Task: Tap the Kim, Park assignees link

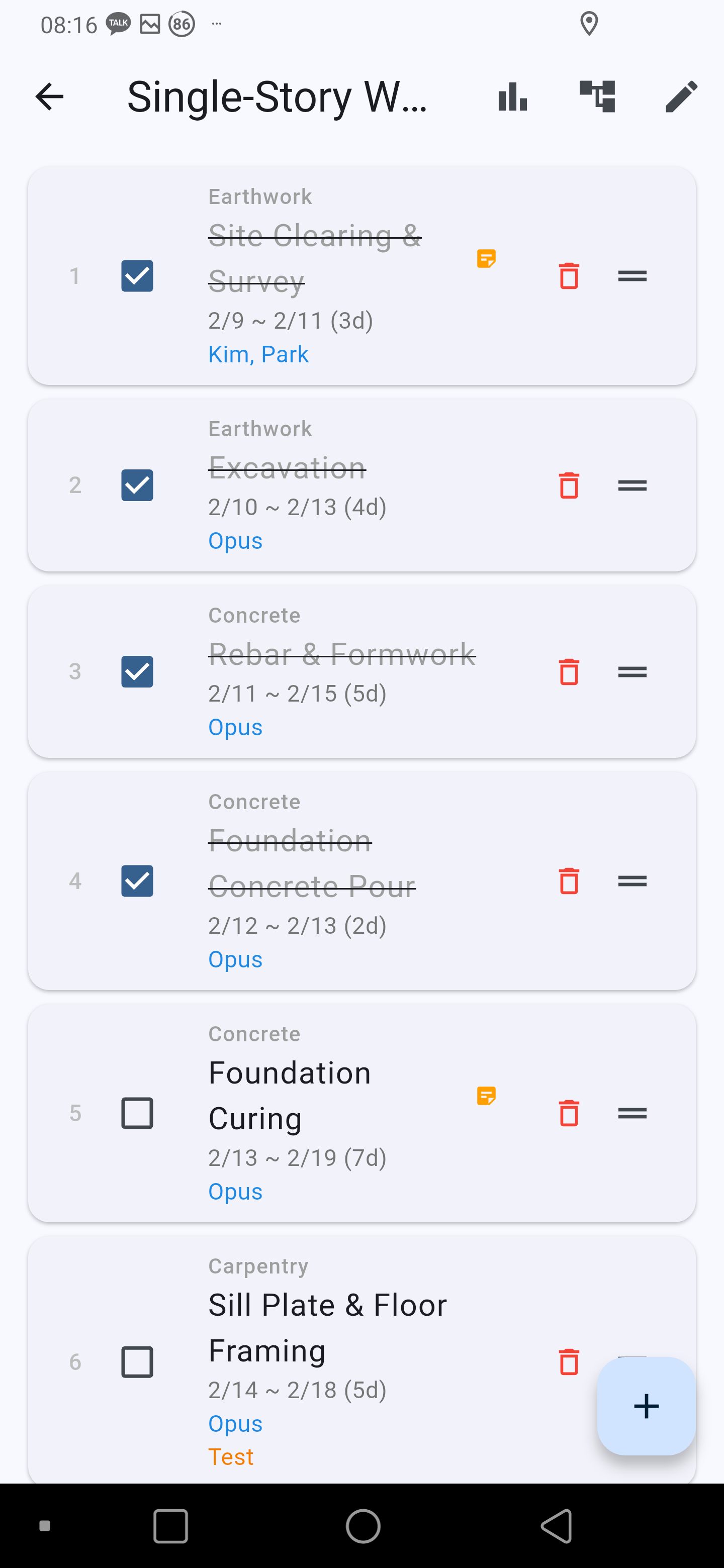Action: [x=258, y=354]
